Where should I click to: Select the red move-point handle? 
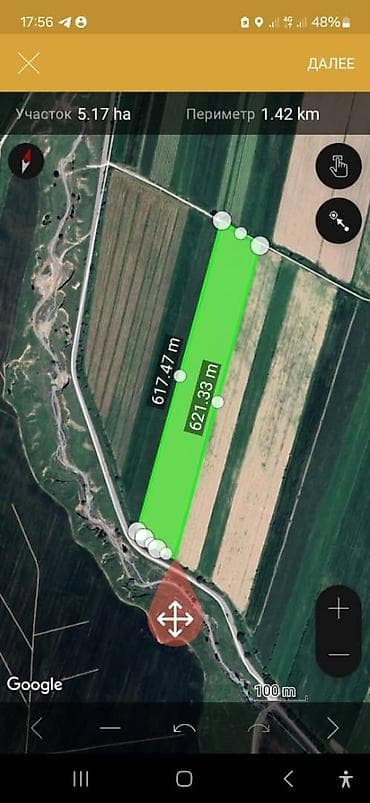175,619
